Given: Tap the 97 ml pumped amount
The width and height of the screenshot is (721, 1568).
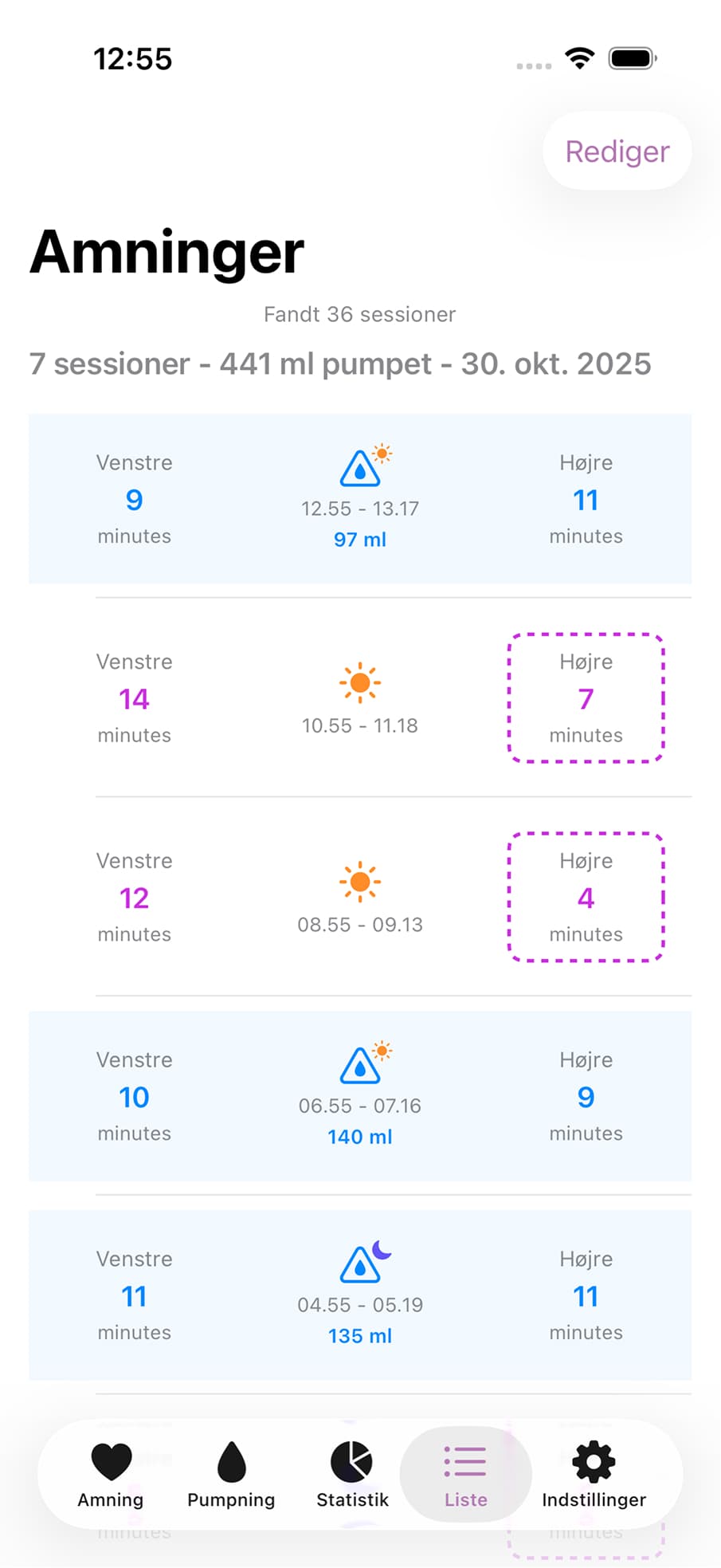Looking at the screenshot, I should click(x=359, y=539).
